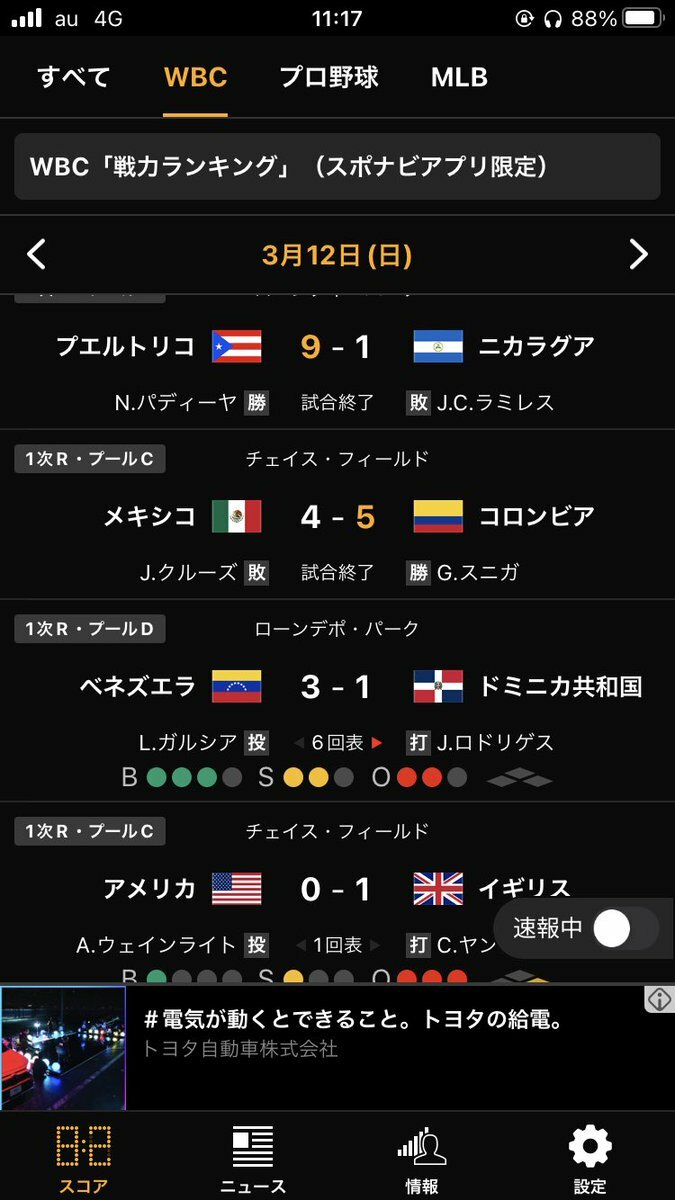Open the トヨタの給電 advertisement
The image size is (675, 1200).
coord(380,1035)
